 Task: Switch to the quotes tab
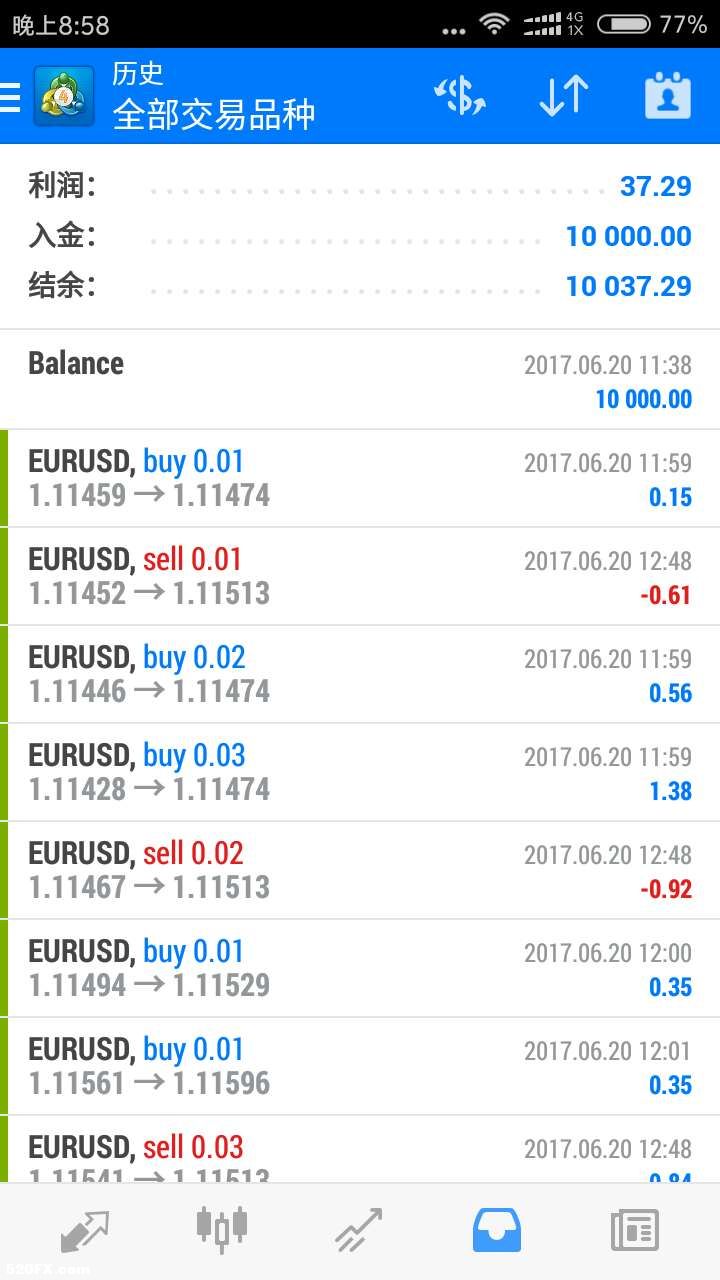click(x=84, y=1231)
